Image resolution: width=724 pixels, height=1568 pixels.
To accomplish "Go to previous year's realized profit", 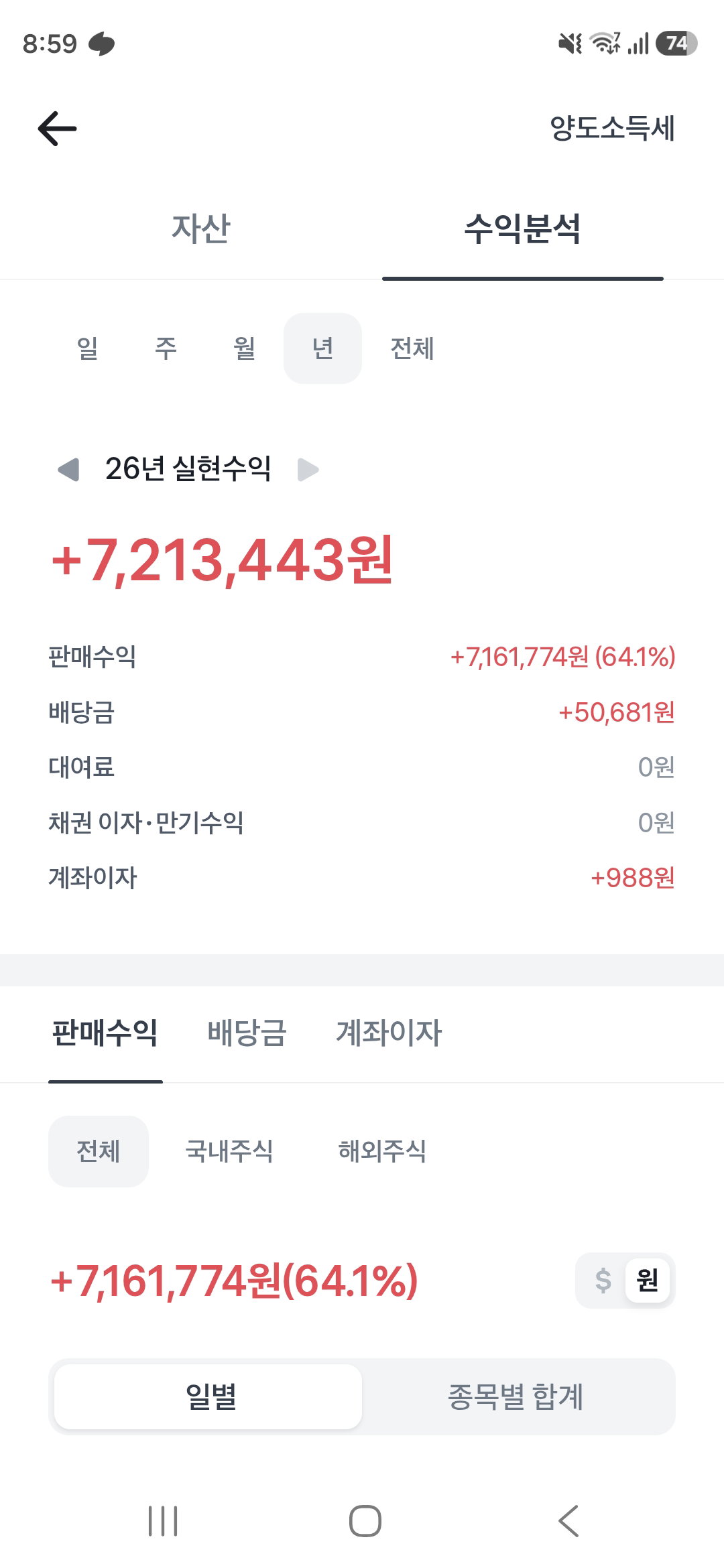I will click(x=68, y=469).
